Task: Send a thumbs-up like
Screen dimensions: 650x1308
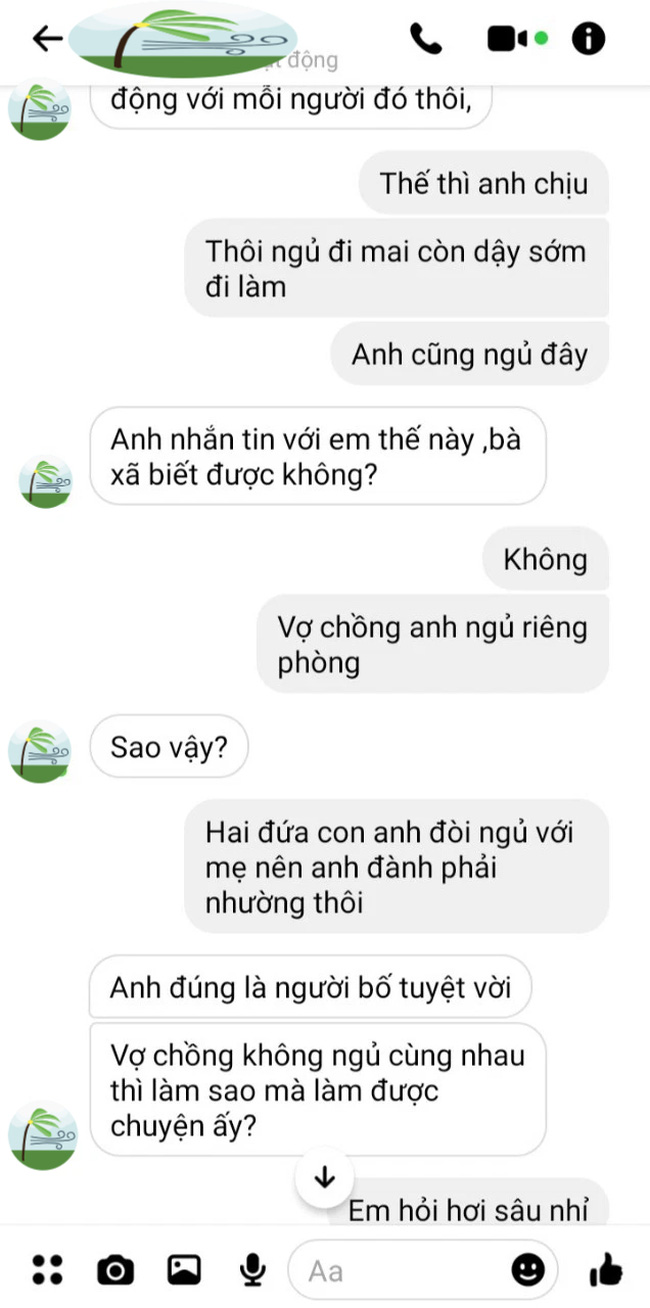Action: click(605, 1270)
